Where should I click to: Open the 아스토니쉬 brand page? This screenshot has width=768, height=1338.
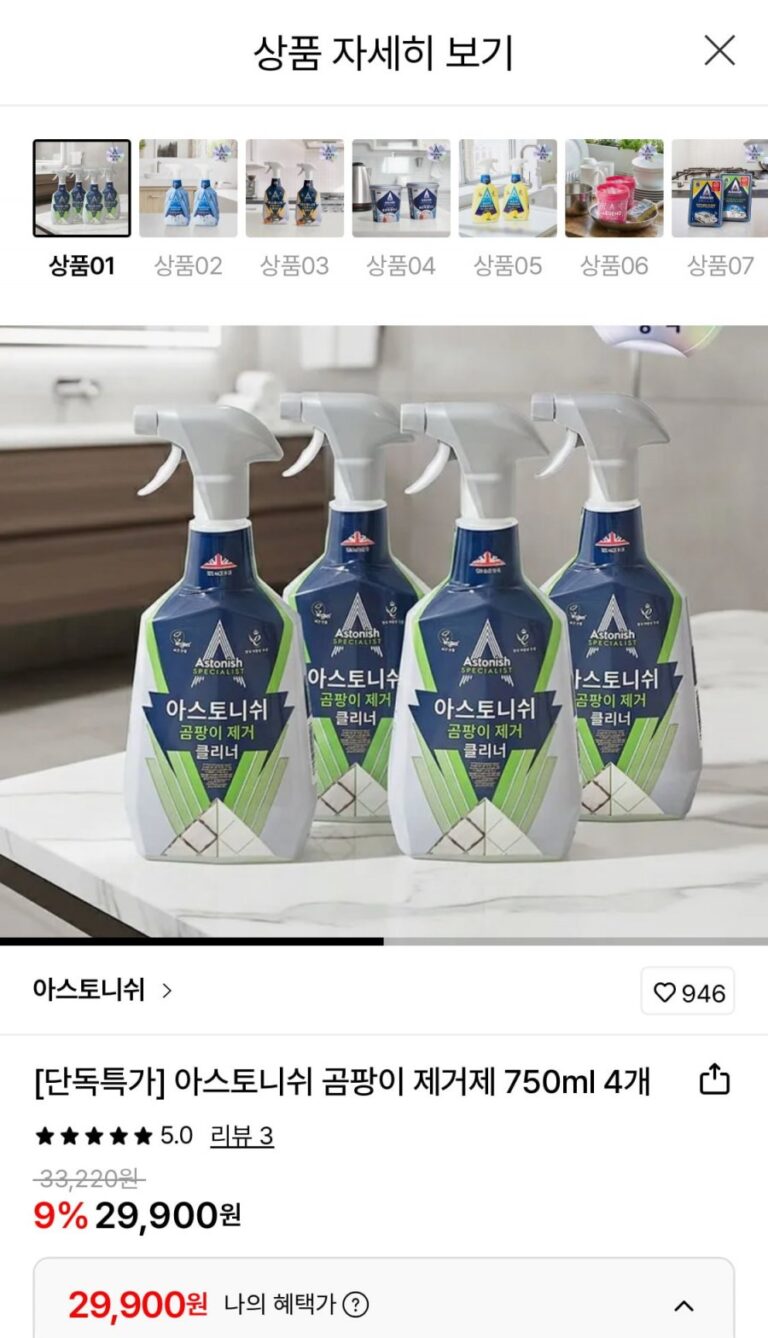[102, 991]
